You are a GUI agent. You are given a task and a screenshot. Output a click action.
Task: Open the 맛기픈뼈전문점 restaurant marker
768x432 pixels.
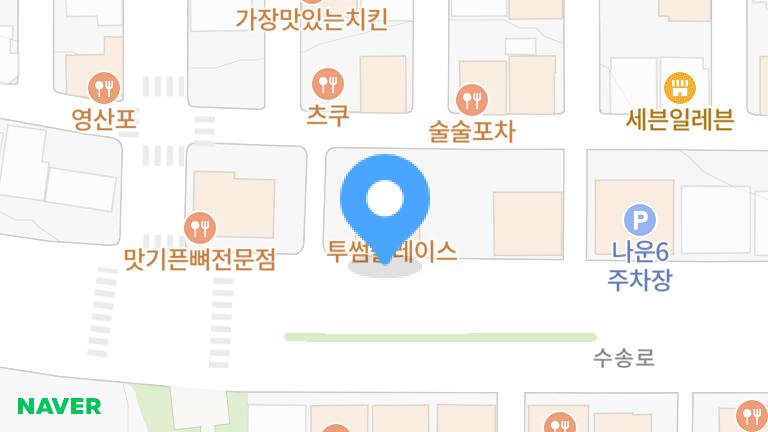200,227
